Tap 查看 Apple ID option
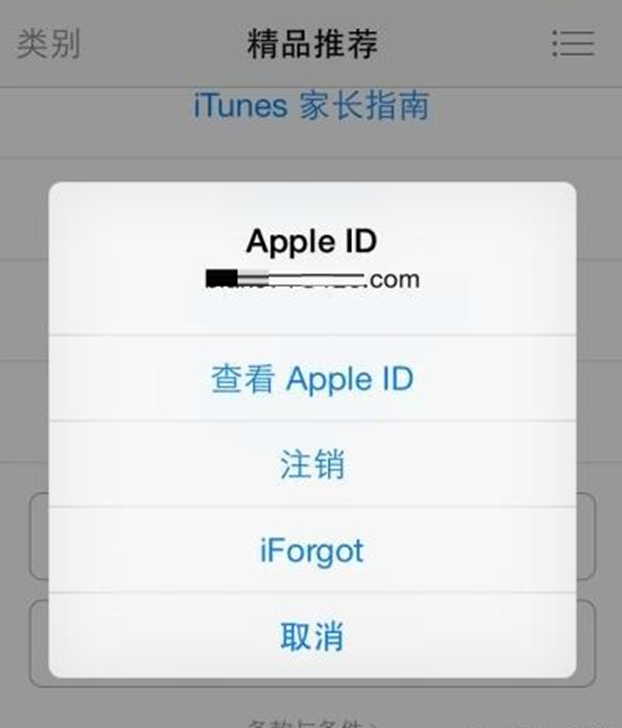Viewport: 622px width, 728px height. (x=312, y=379)
